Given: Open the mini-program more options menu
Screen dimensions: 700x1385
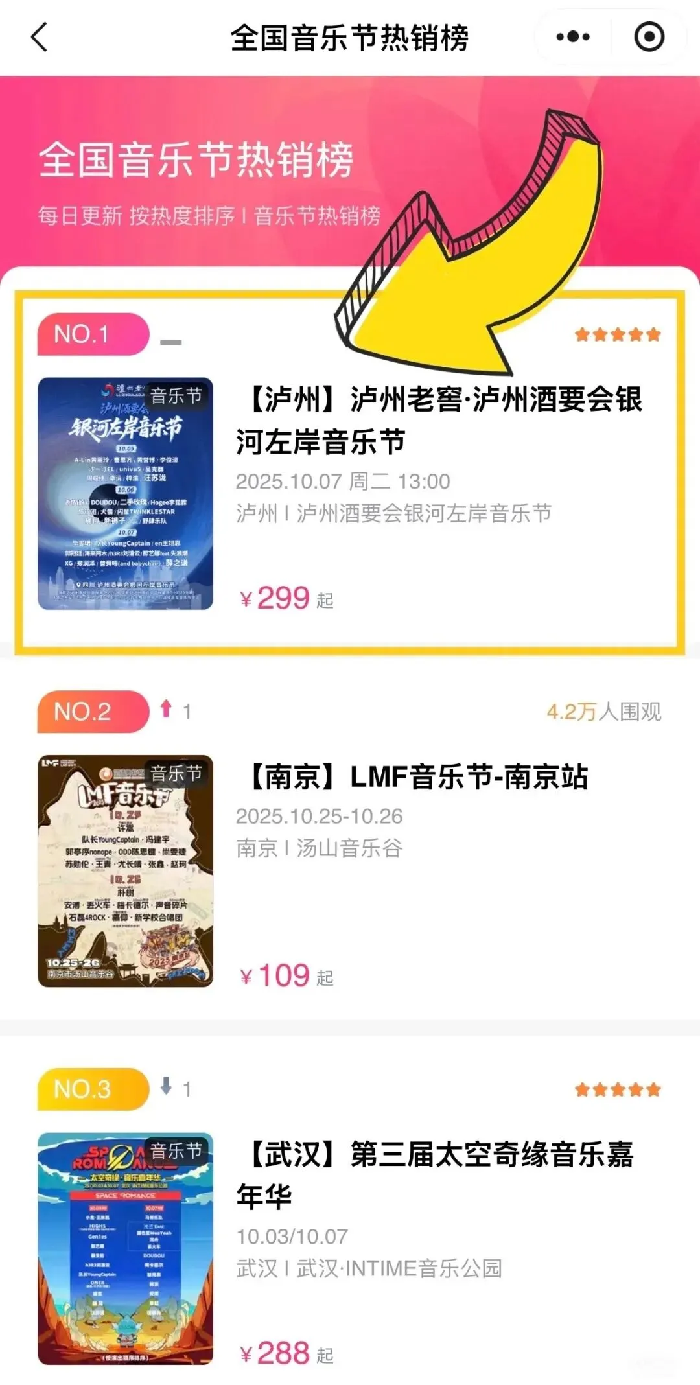Looking at the screenshot, I should tap(572, 38).
